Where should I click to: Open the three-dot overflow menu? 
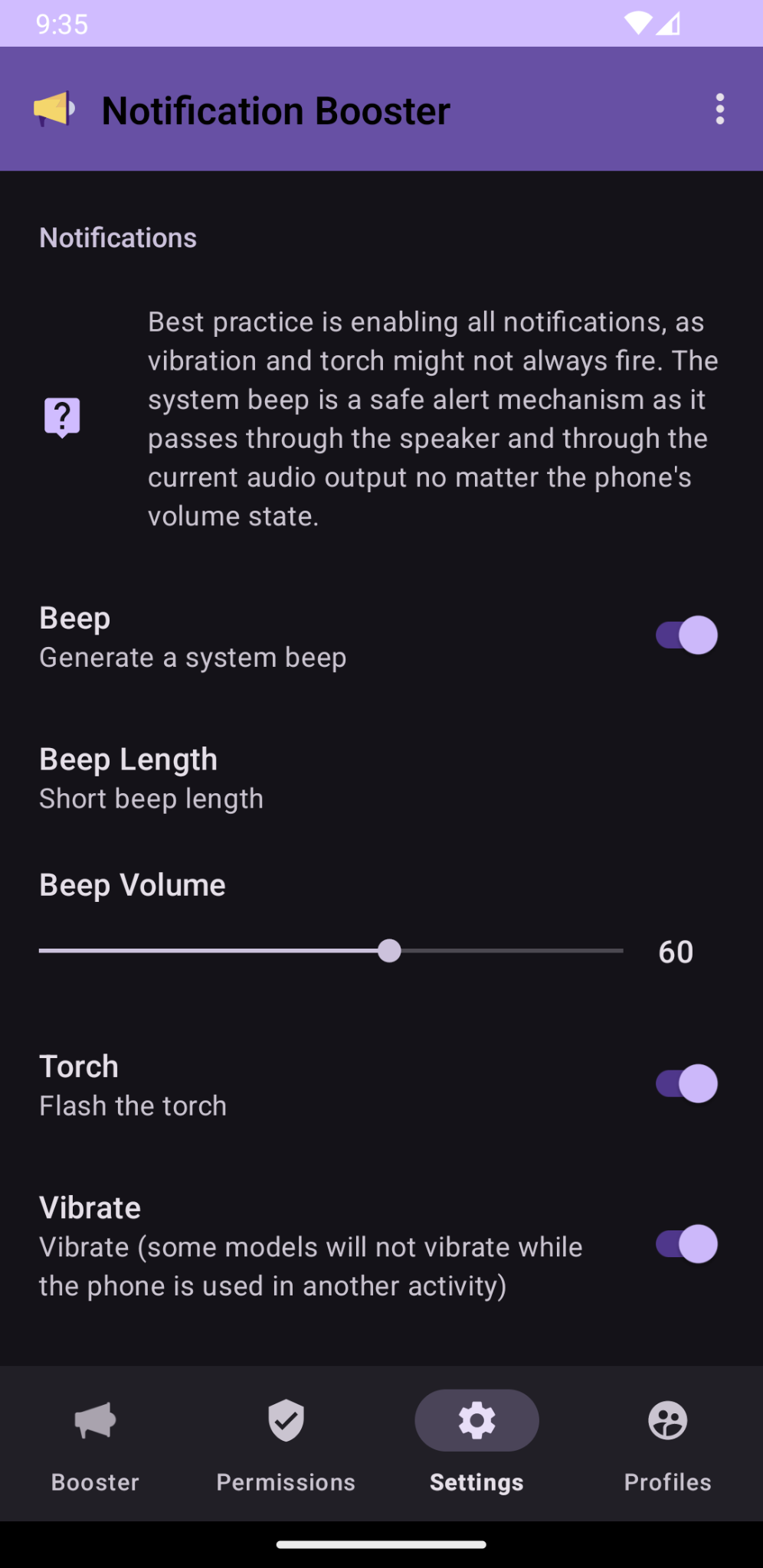[720, 109]
